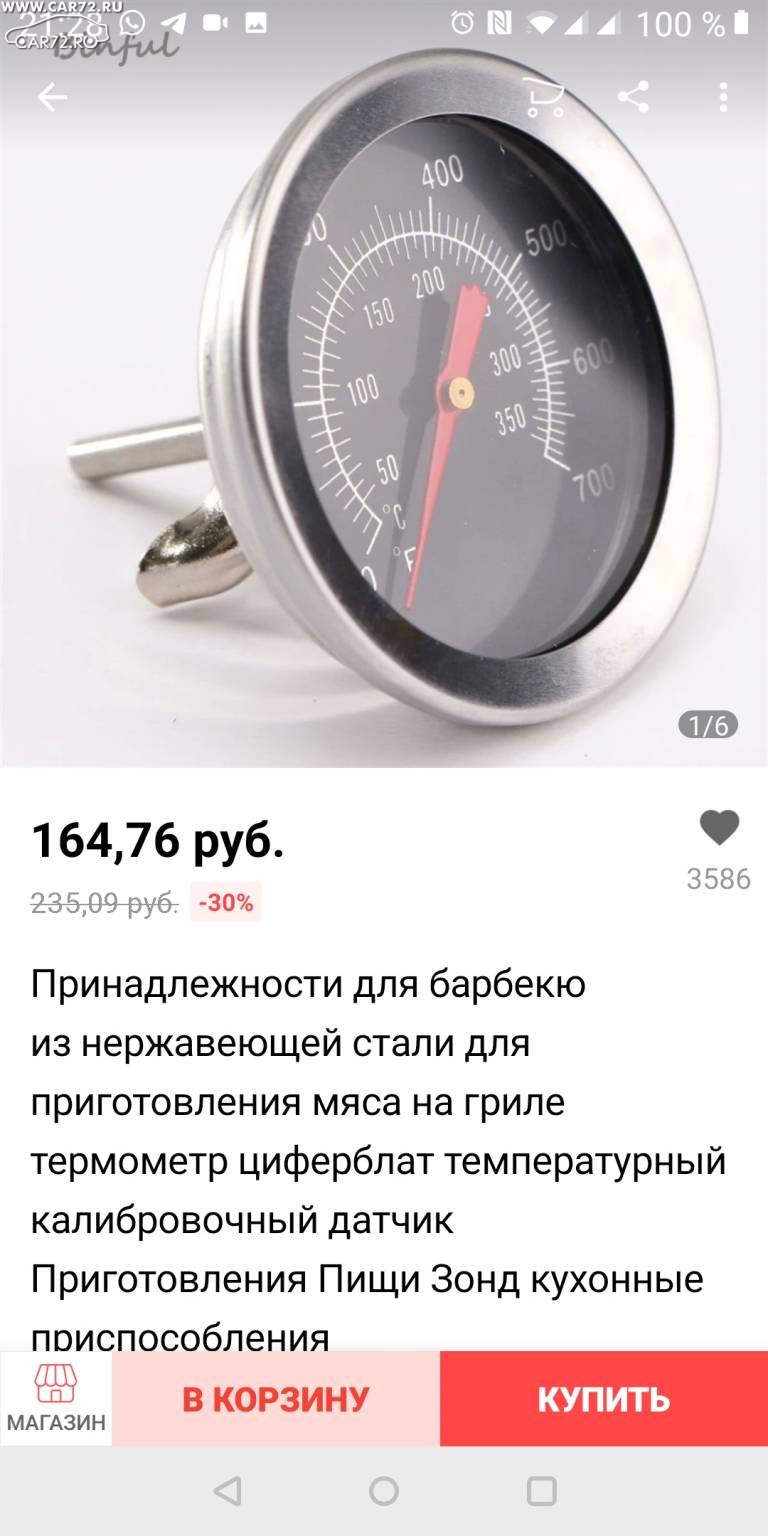The width and height of the screenshot is (768, 1536).
Task: Buy now with КУПИТЬ button
Action: pos(604,1398)
